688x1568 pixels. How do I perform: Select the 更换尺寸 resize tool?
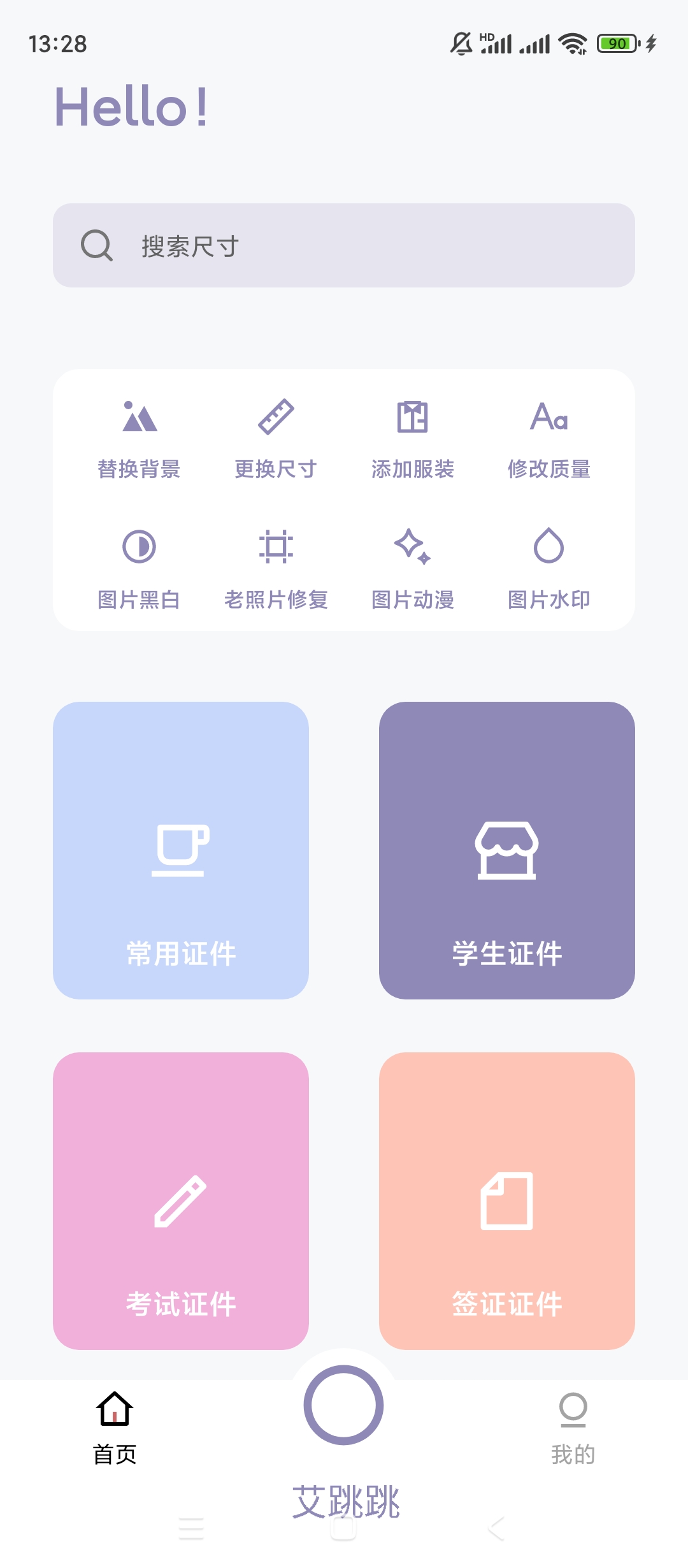(276, 439)
